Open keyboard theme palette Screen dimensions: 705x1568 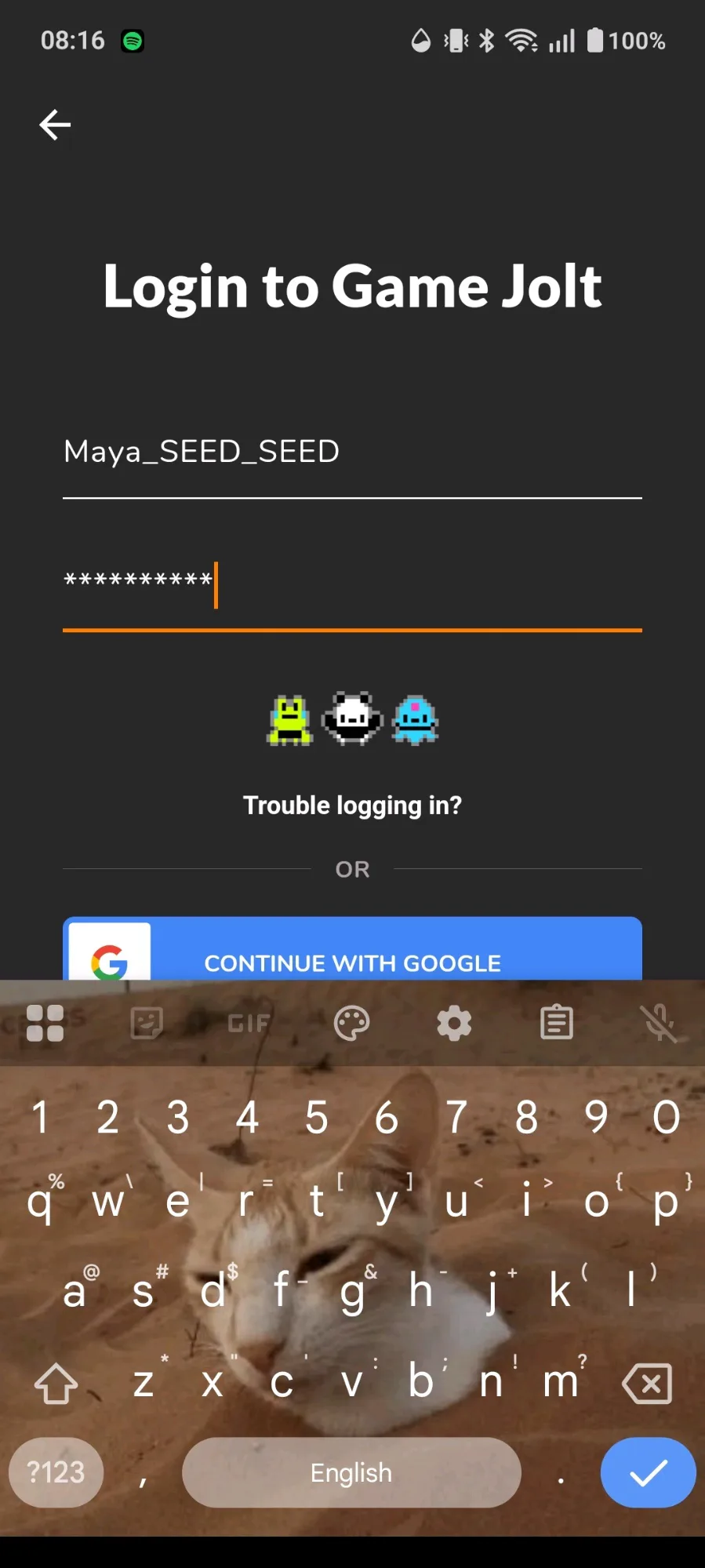[x=351, y=1023]
